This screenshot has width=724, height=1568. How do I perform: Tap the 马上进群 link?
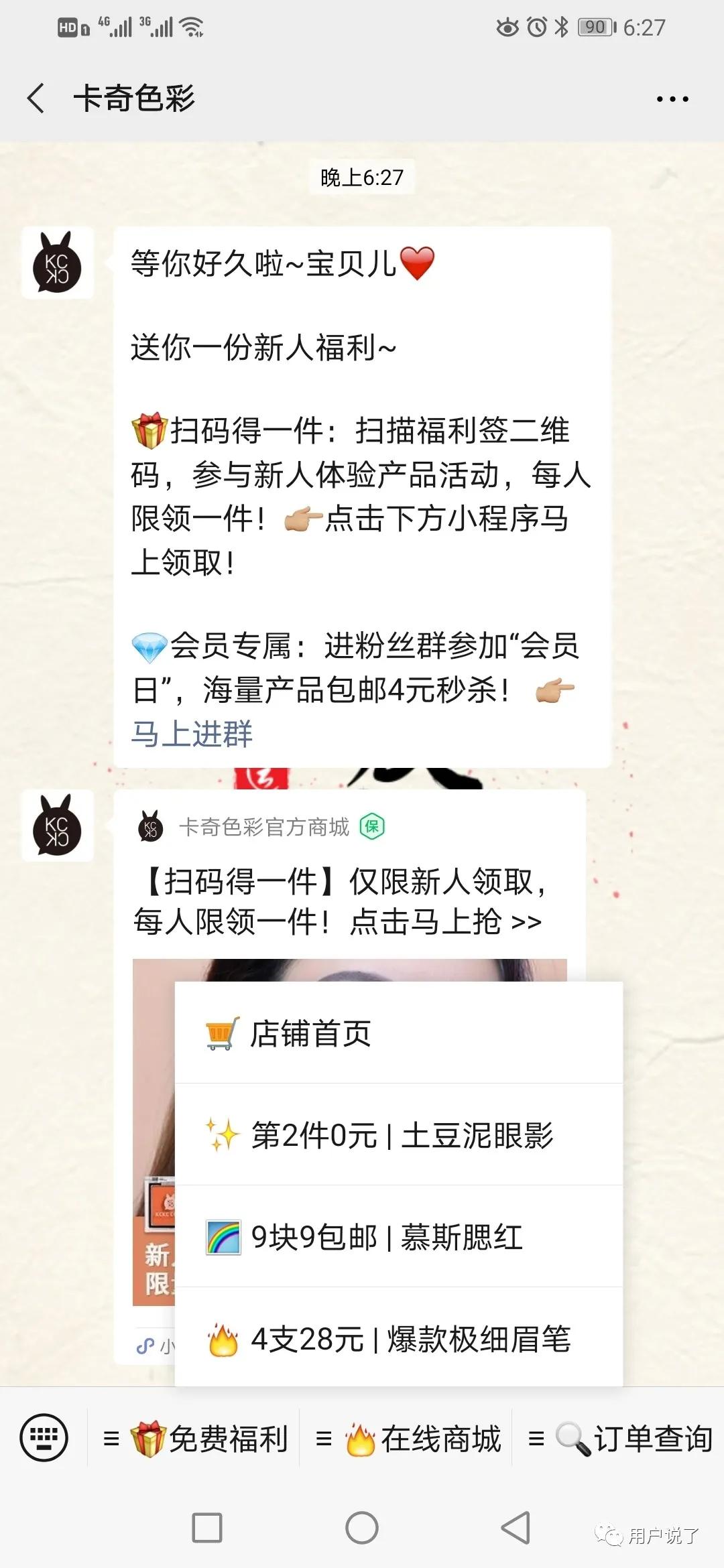coord(192,734)
